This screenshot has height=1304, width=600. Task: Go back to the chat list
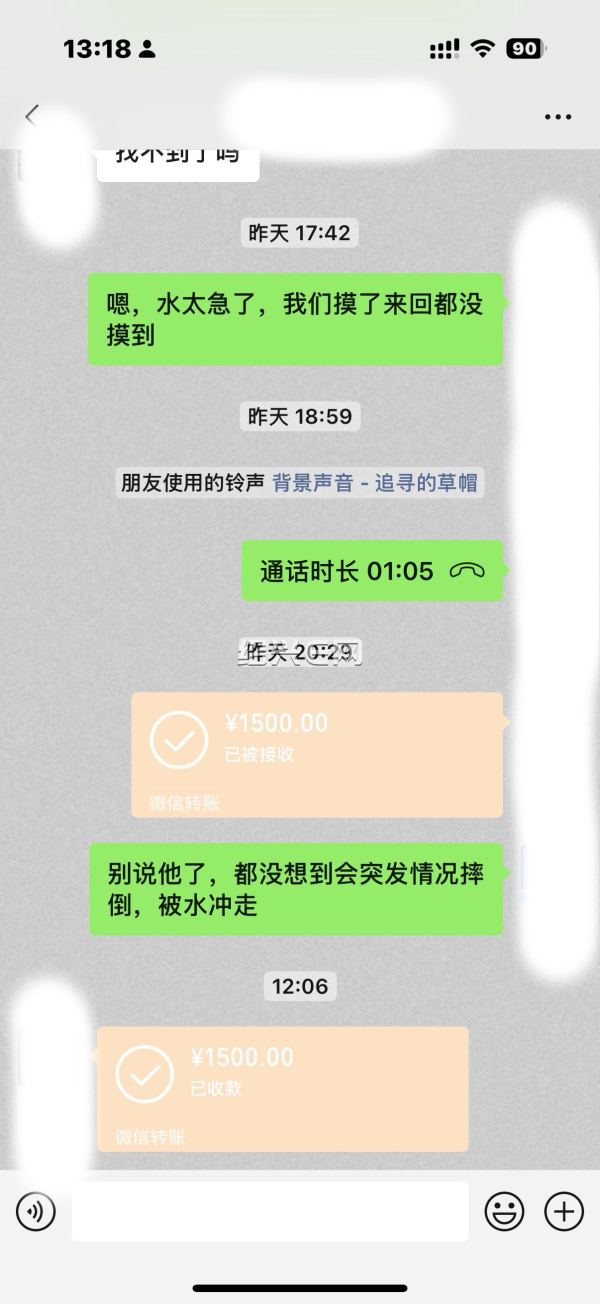click(x=31, y=115)
